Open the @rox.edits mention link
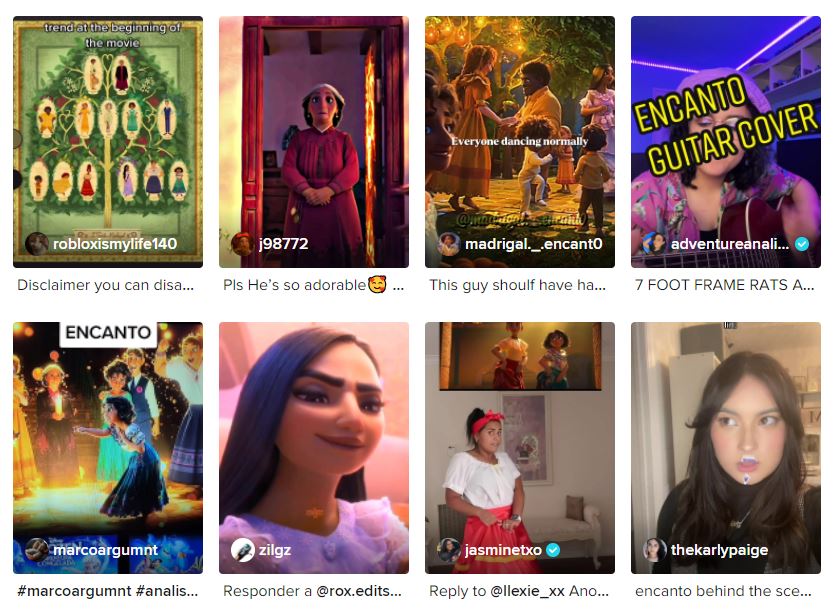The image size is (836, 616). coord(358,591)
